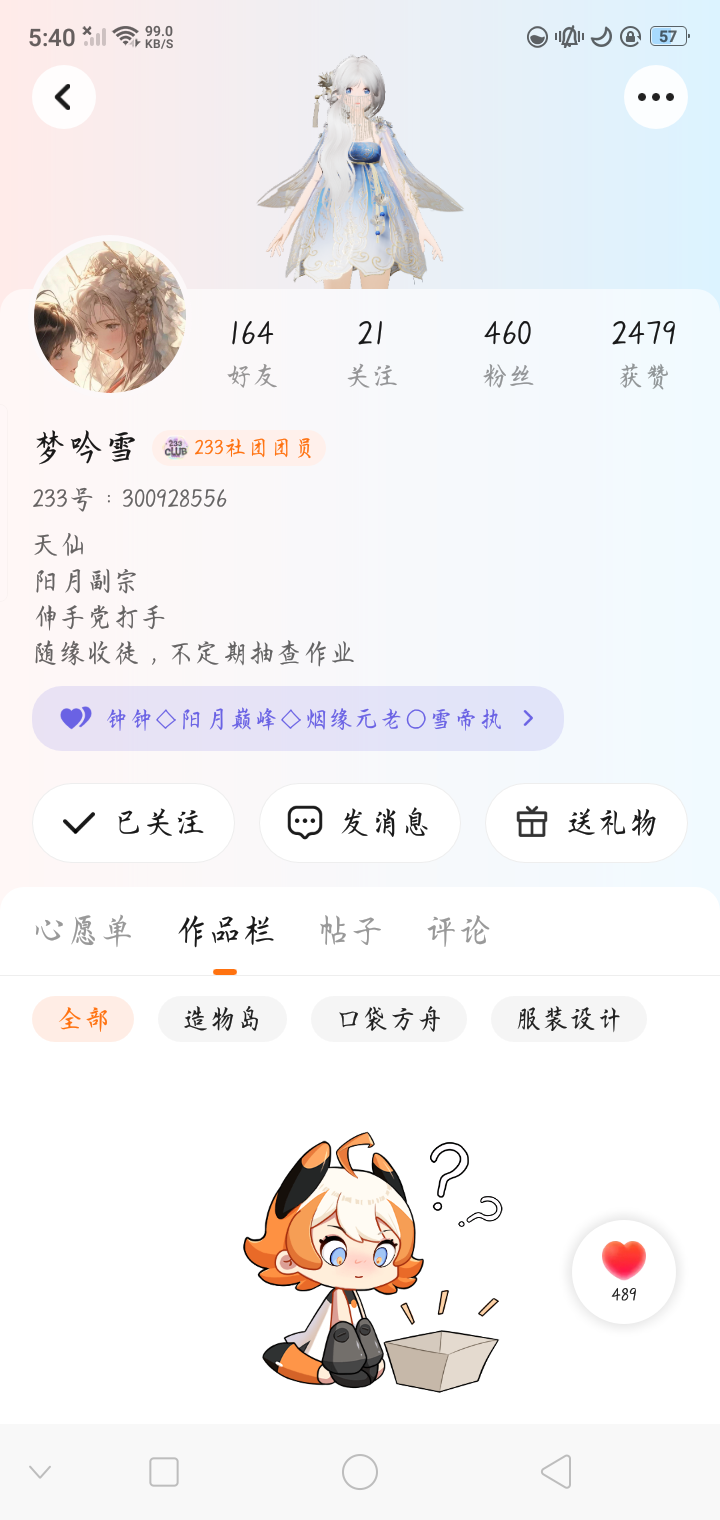Switch to the 评论 tab

458,931
